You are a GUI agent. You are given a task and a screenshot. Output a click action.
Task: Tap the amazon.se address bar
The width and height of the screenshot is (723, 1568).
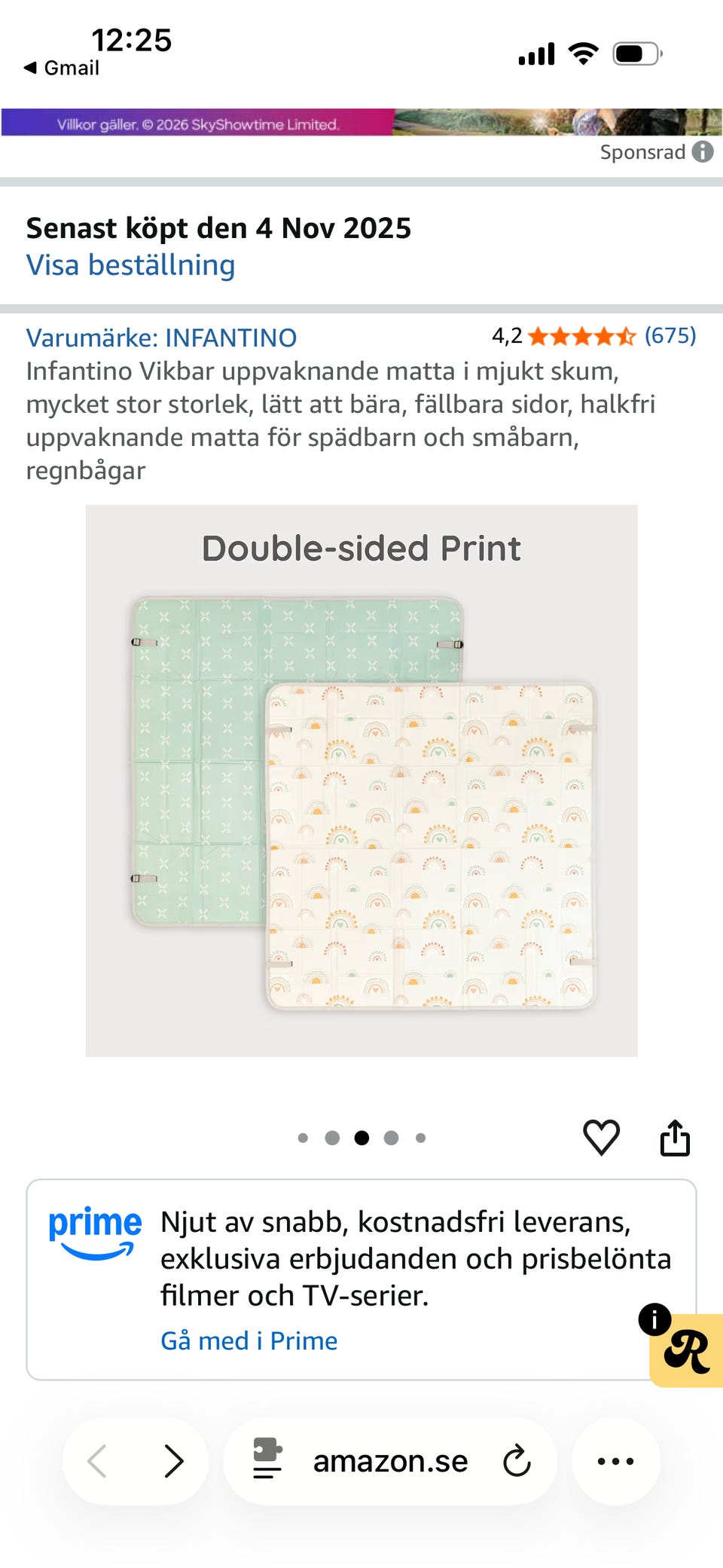click(390, 1461)
